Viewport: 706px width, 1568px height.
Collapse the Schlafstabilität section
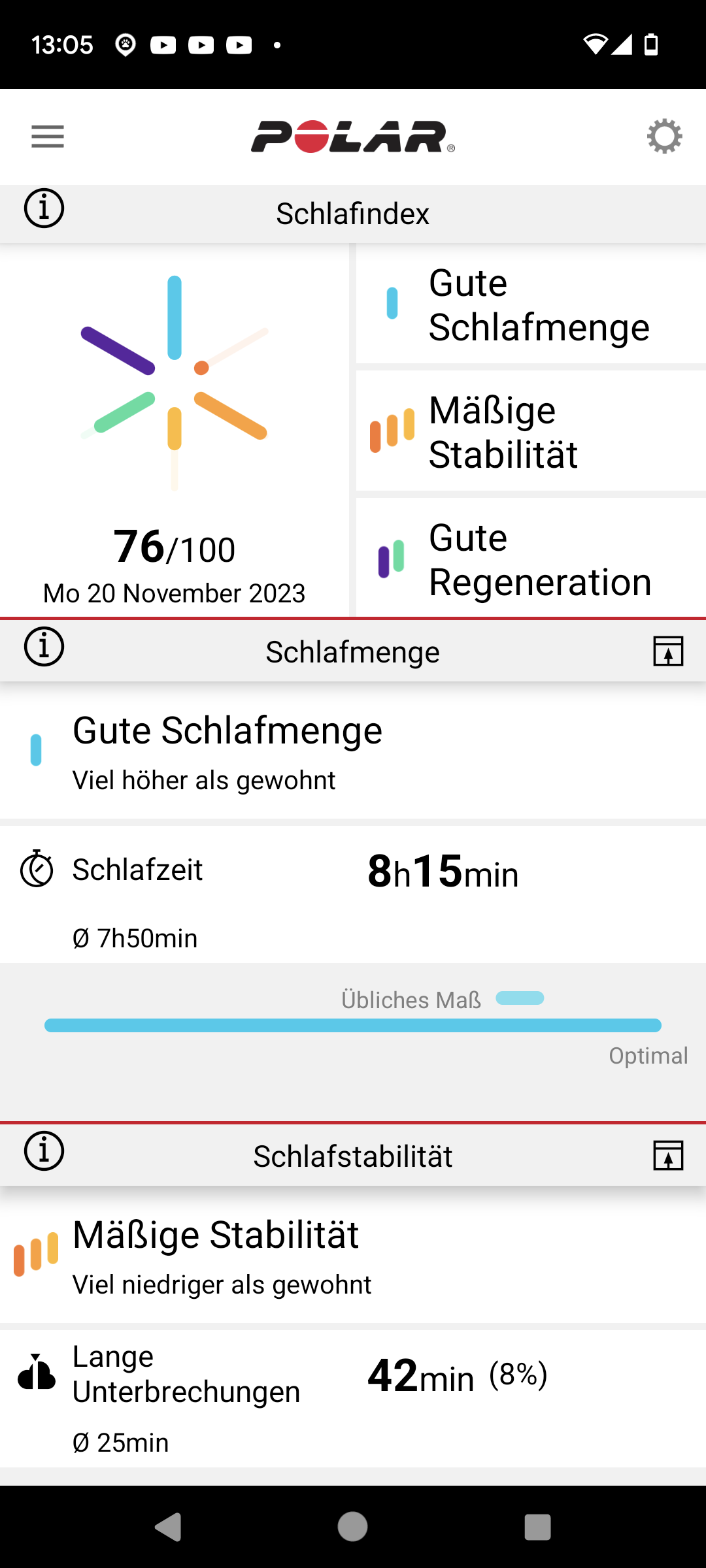point(668,1156)
